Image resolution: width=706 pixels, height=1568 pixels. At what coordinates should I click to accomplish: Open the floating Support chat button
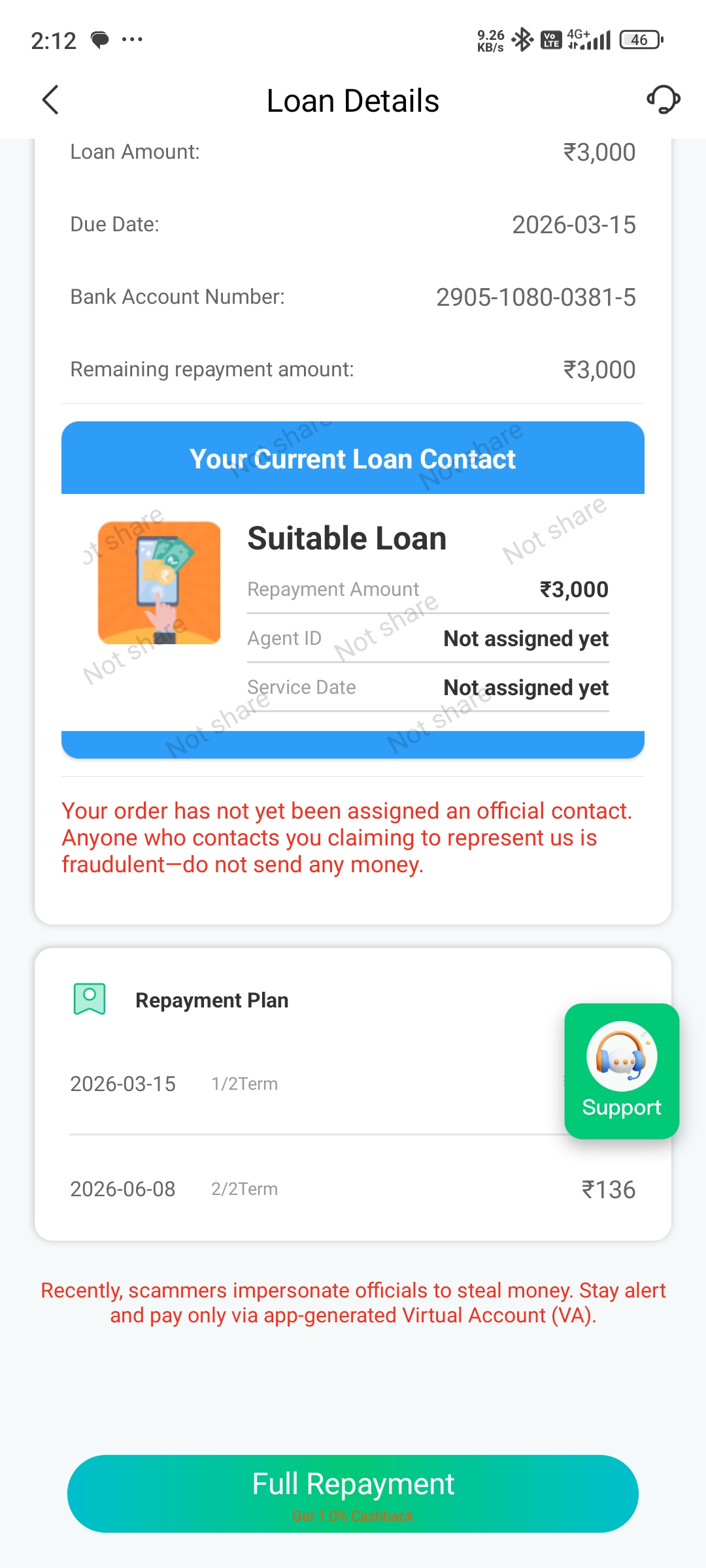pyautogui.click(x=621, y=1071)
